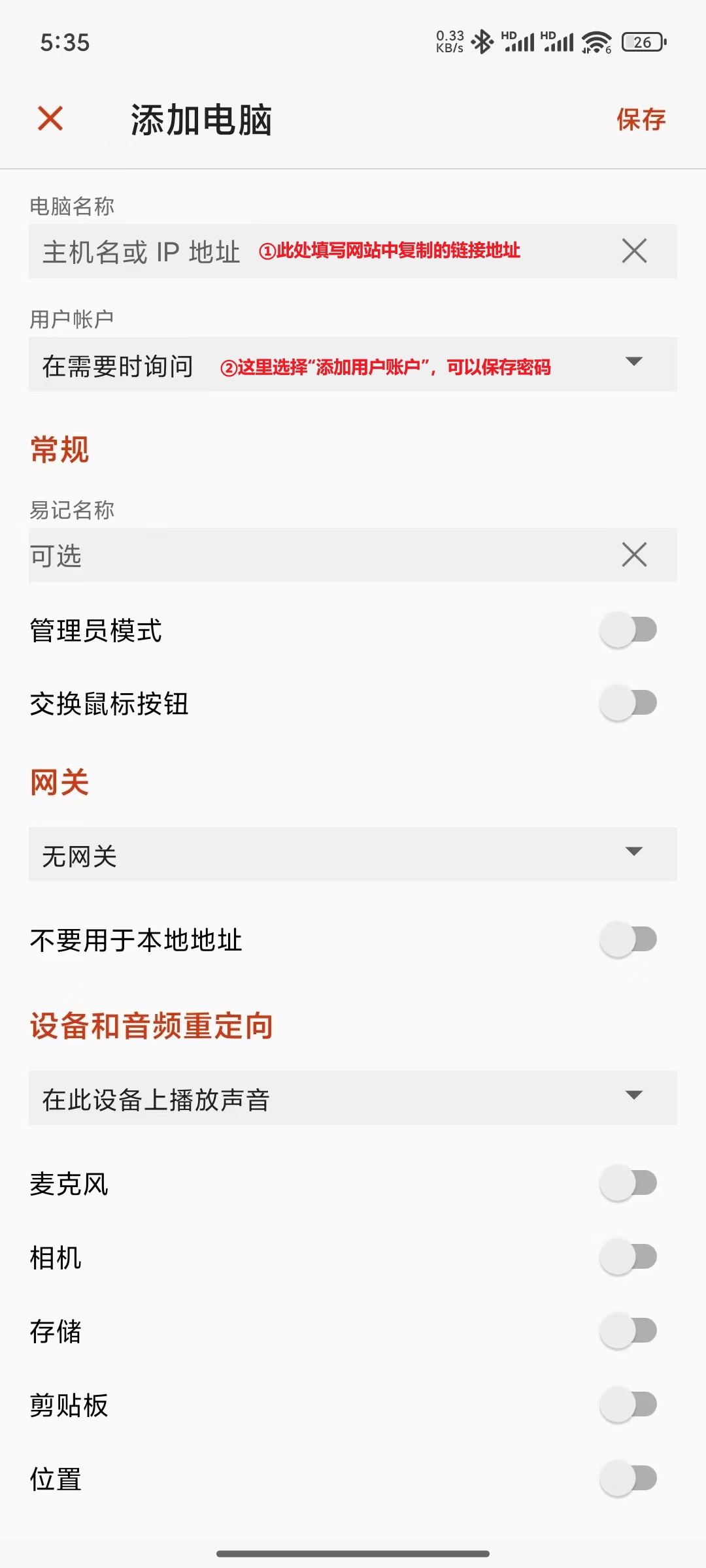Enable 管理员模式
Image resolution: width=706 pixels, height=1568 pixels.
point(628,630)
